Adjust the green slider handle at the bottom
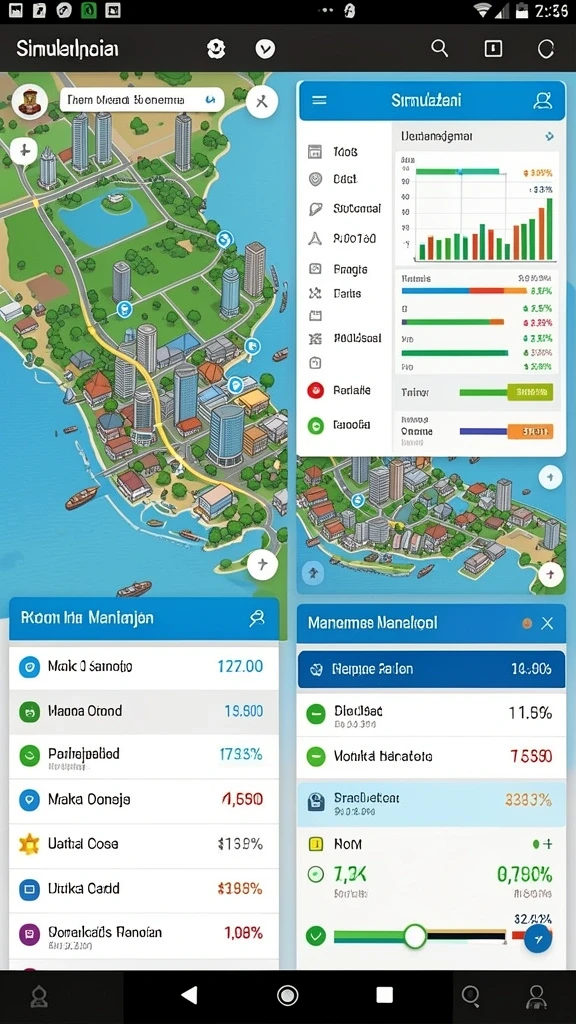The height and width of the screenshot is (1024, 576). point(415,936)
